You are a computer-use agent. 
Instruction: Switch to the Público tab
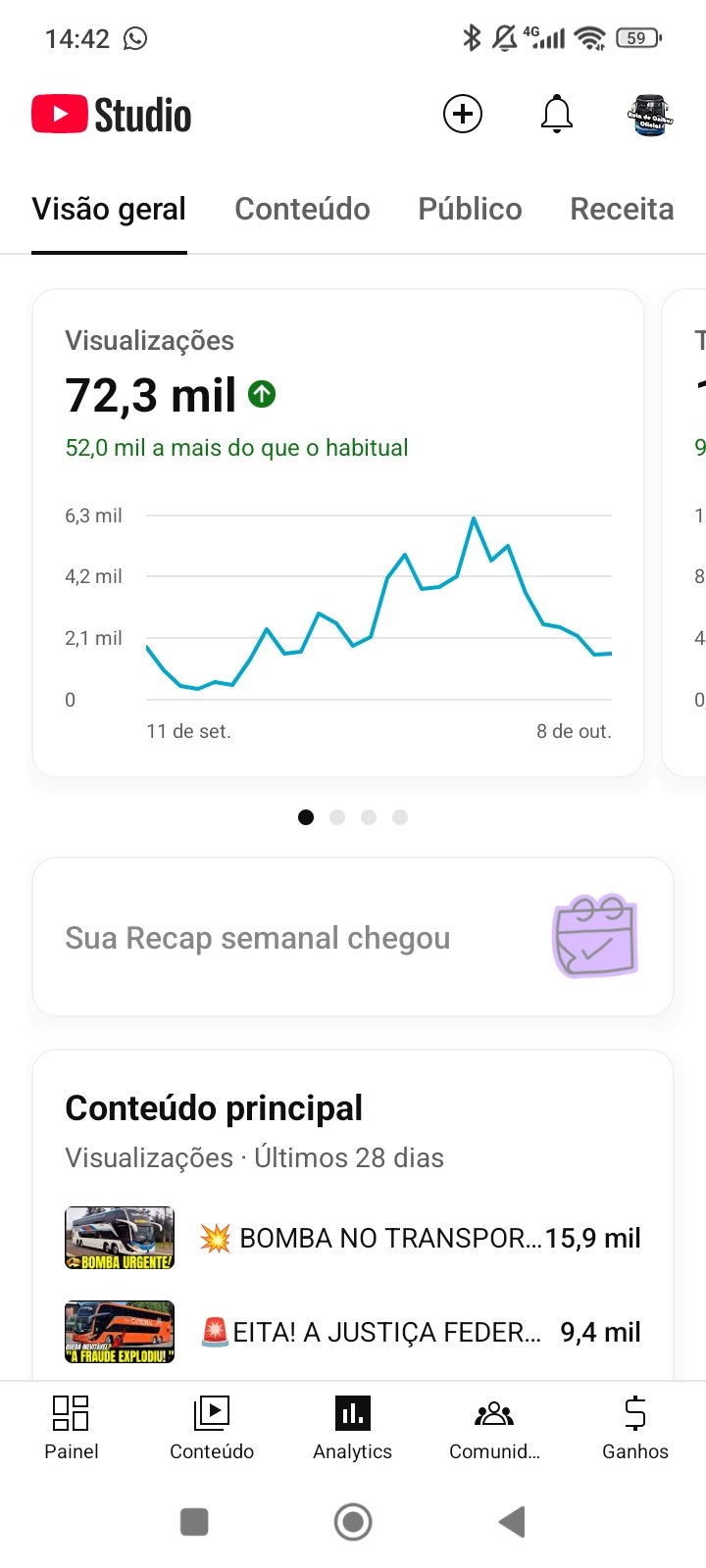click(x=470, y=210)
